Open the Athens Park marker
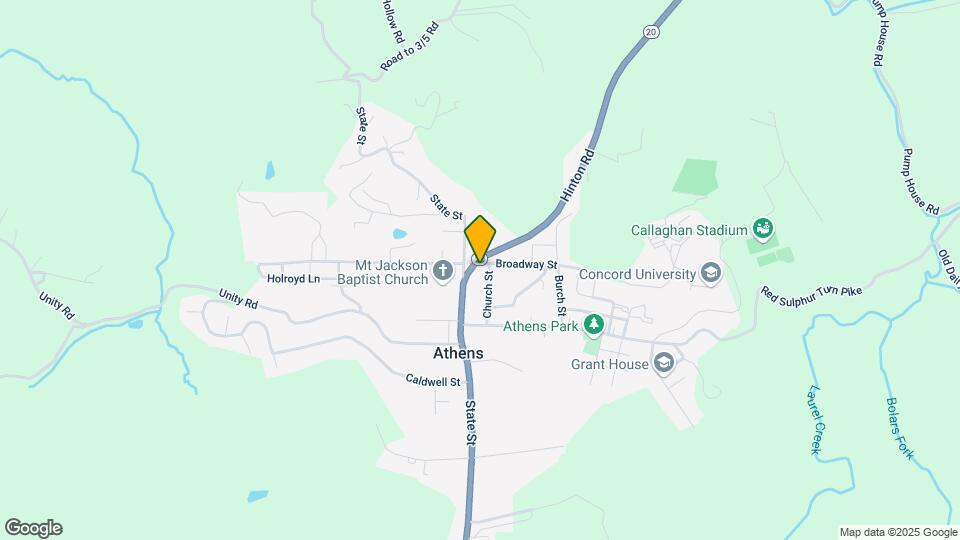Screen dimensions: 960x540 click(594, 325)
